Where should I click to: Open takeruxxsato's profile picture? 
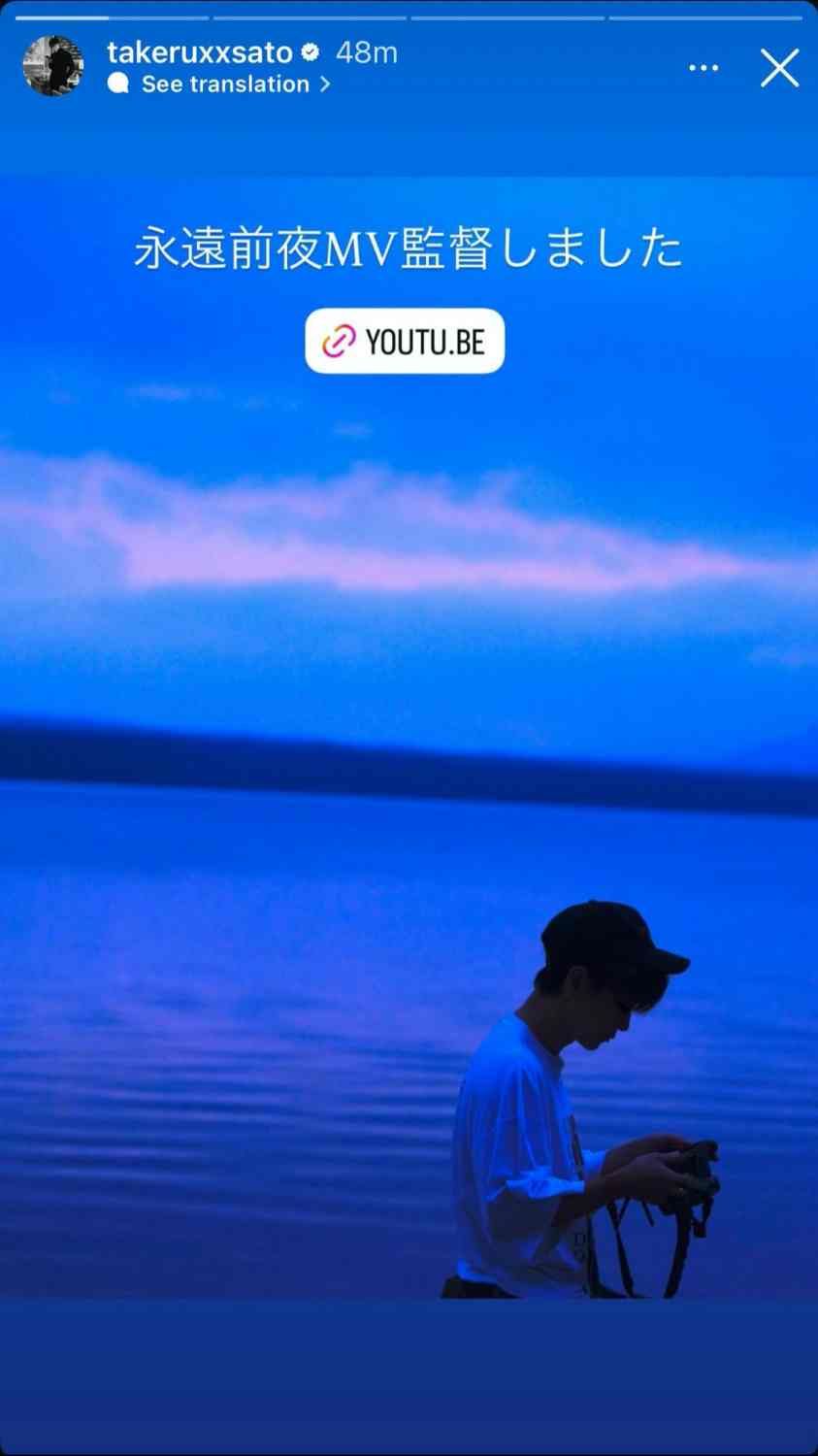(52, 66)
